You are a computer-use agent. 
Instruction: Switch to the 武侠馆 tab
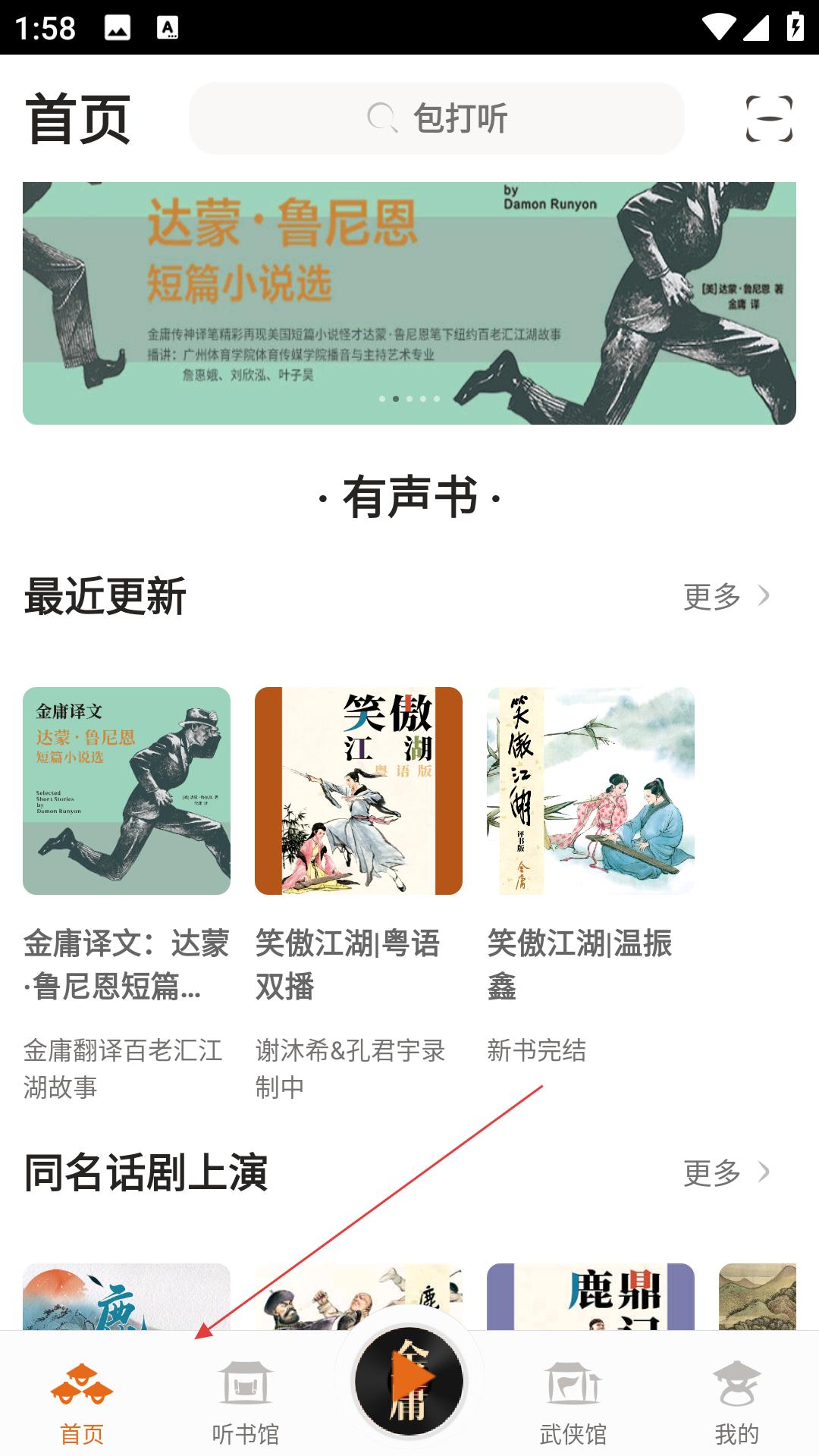point(573,1403)
